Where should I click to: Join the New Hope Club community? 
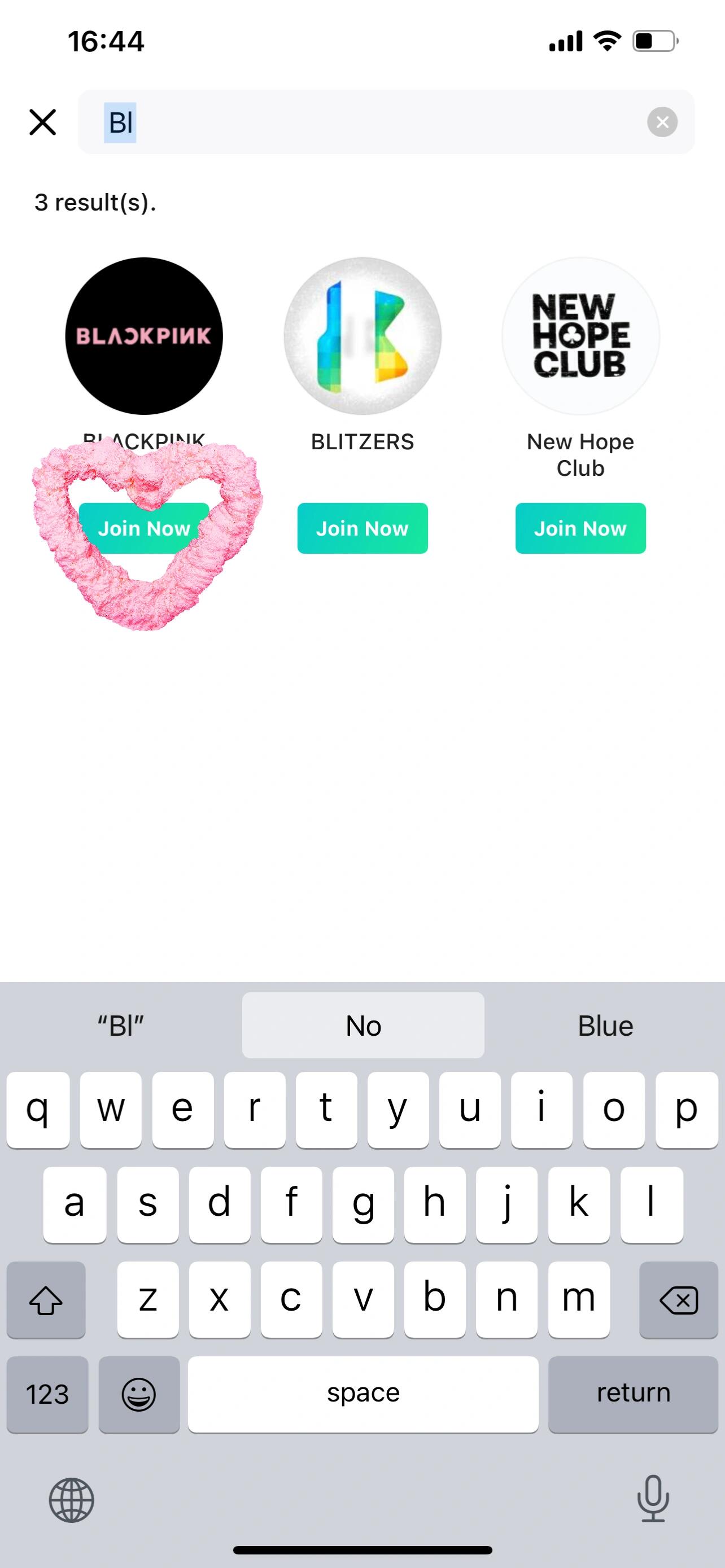click(580, 528)
